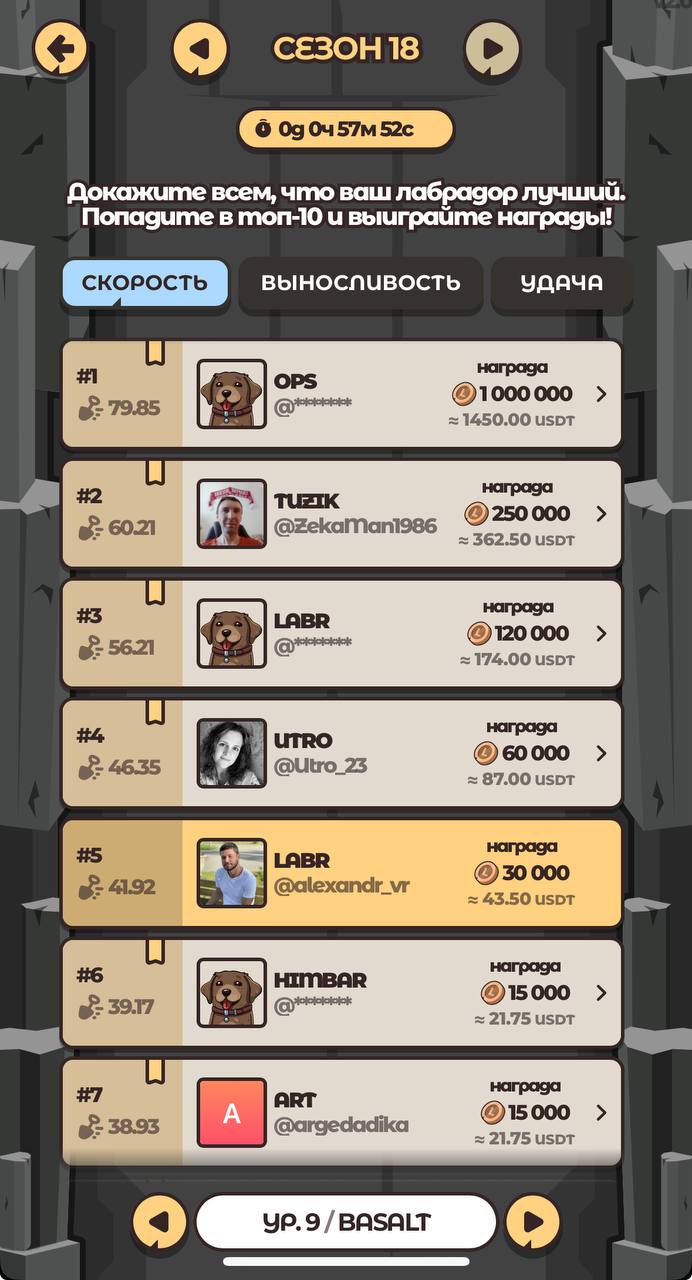Screen dimensions: 692x1280
Task: Switch to the Выносливость tab
Action: point(360,283)
